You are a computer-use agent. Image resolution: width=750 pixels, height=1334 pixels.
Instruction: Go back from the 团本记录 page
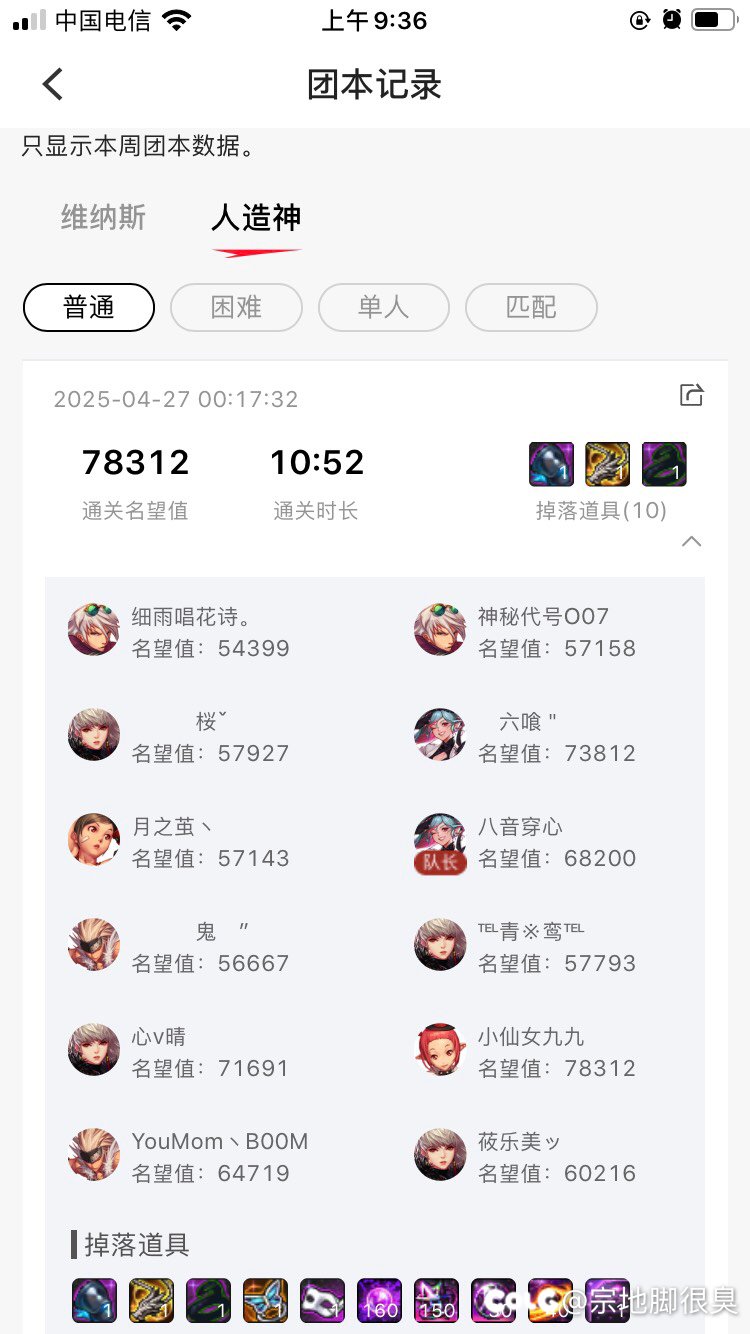(53, 84)
